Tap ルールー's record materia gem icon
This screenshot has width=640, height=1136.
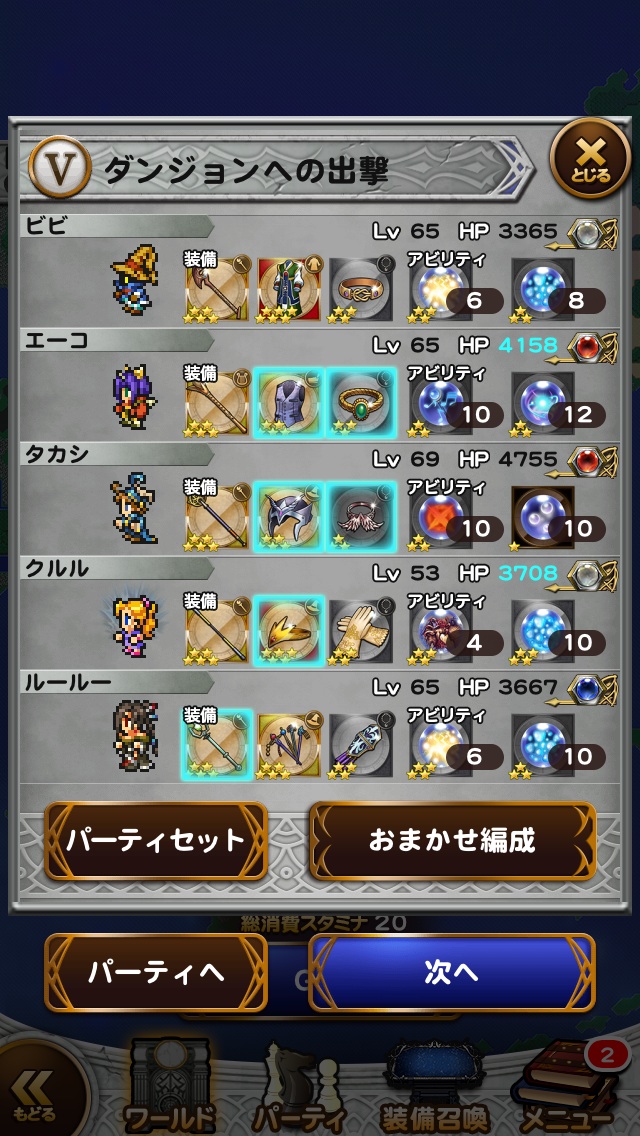point(597,689)
